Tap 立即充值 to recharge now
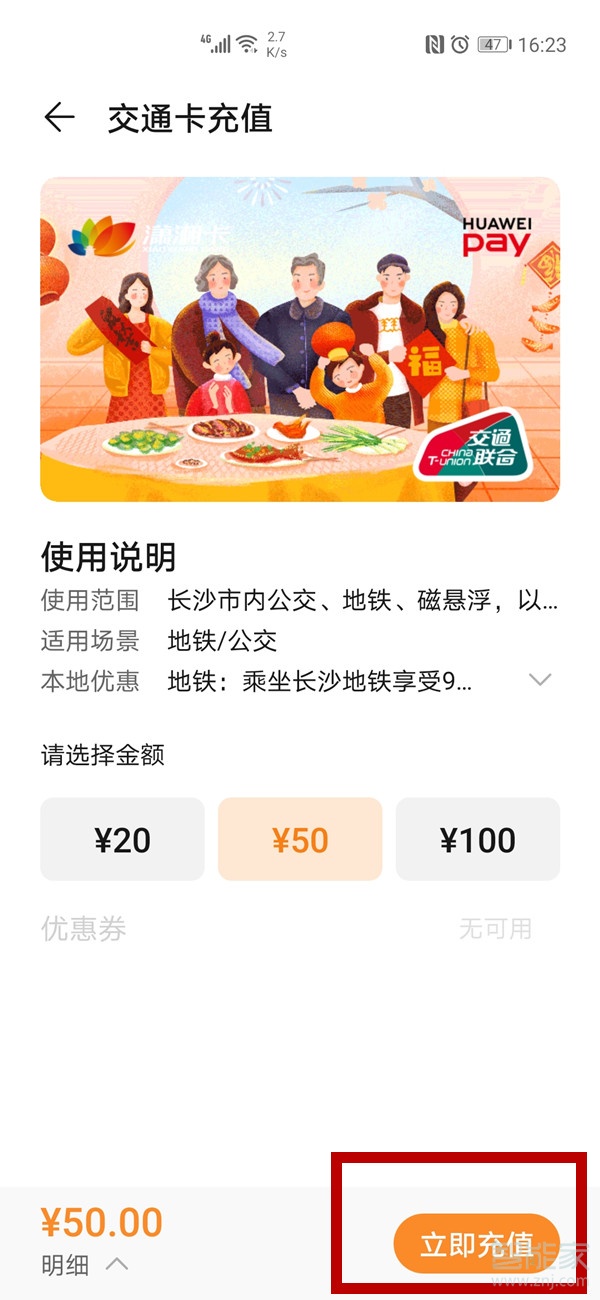600x1300 pixels. tap(476, 1244)
